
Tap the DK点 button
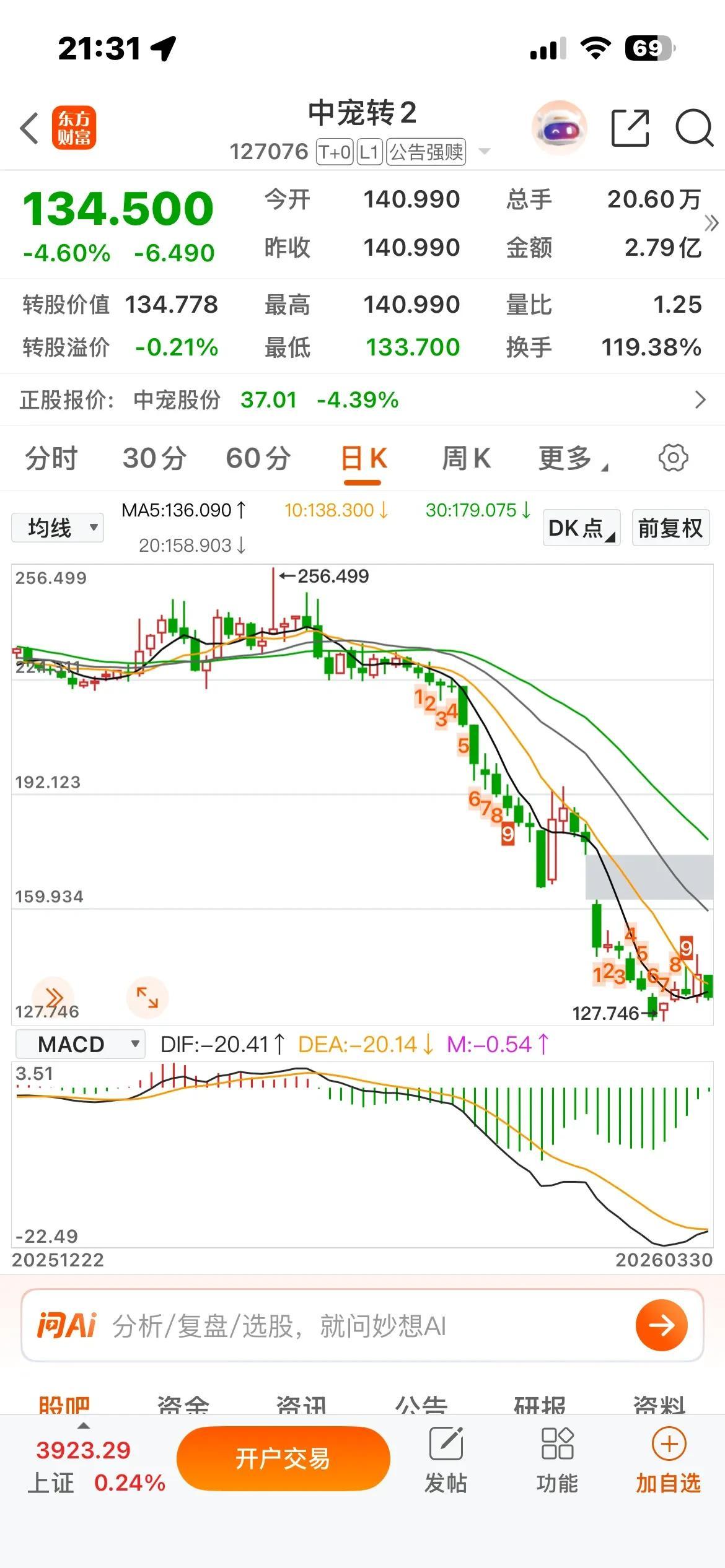click(x=581, y=528)
